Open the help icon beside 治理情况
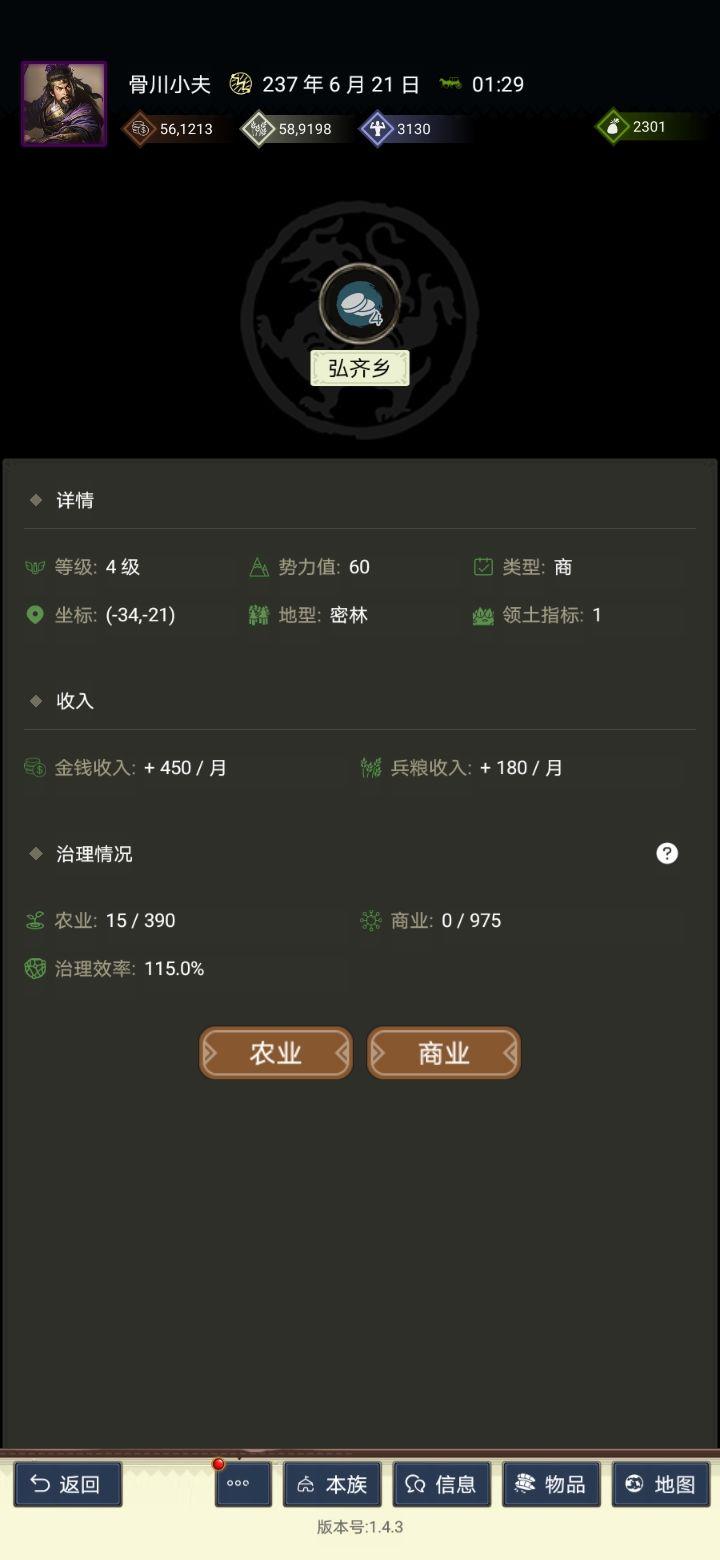Screen dimensions: 720x1560 click(667, 853)
